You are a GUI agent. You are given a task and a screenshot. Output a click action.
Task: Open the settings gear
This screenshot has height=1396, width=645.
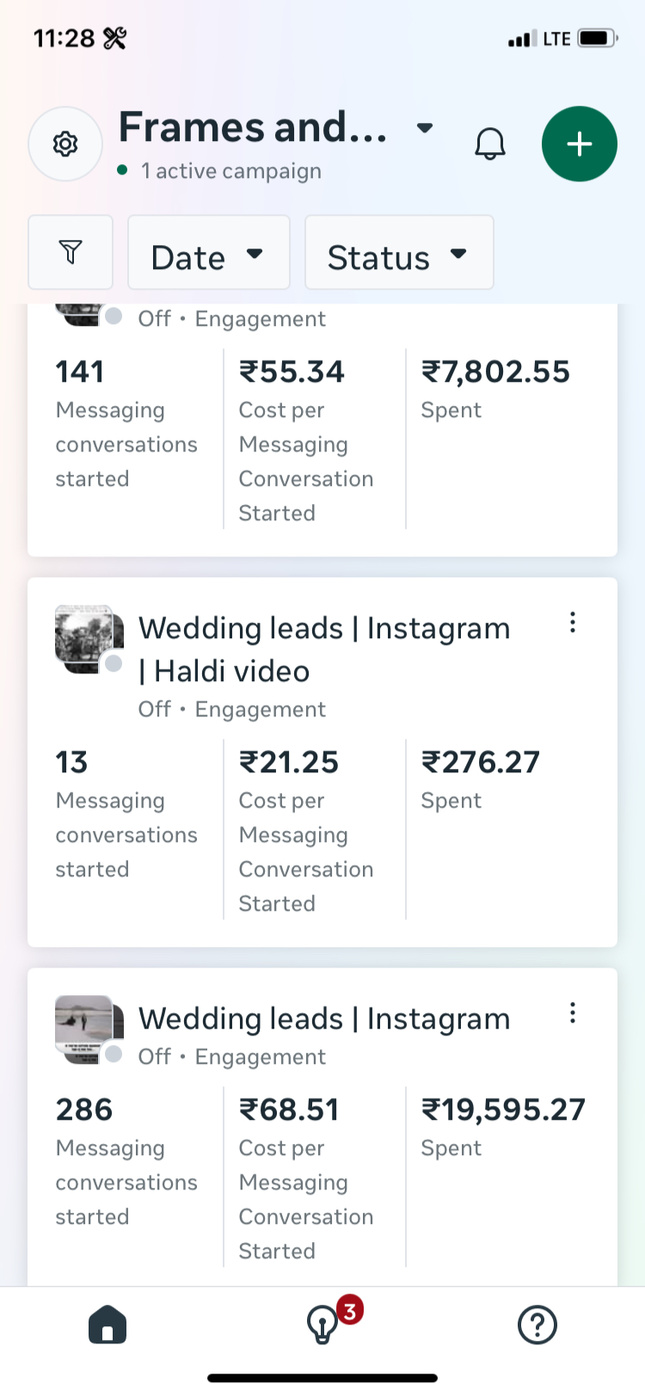point(65,144)
